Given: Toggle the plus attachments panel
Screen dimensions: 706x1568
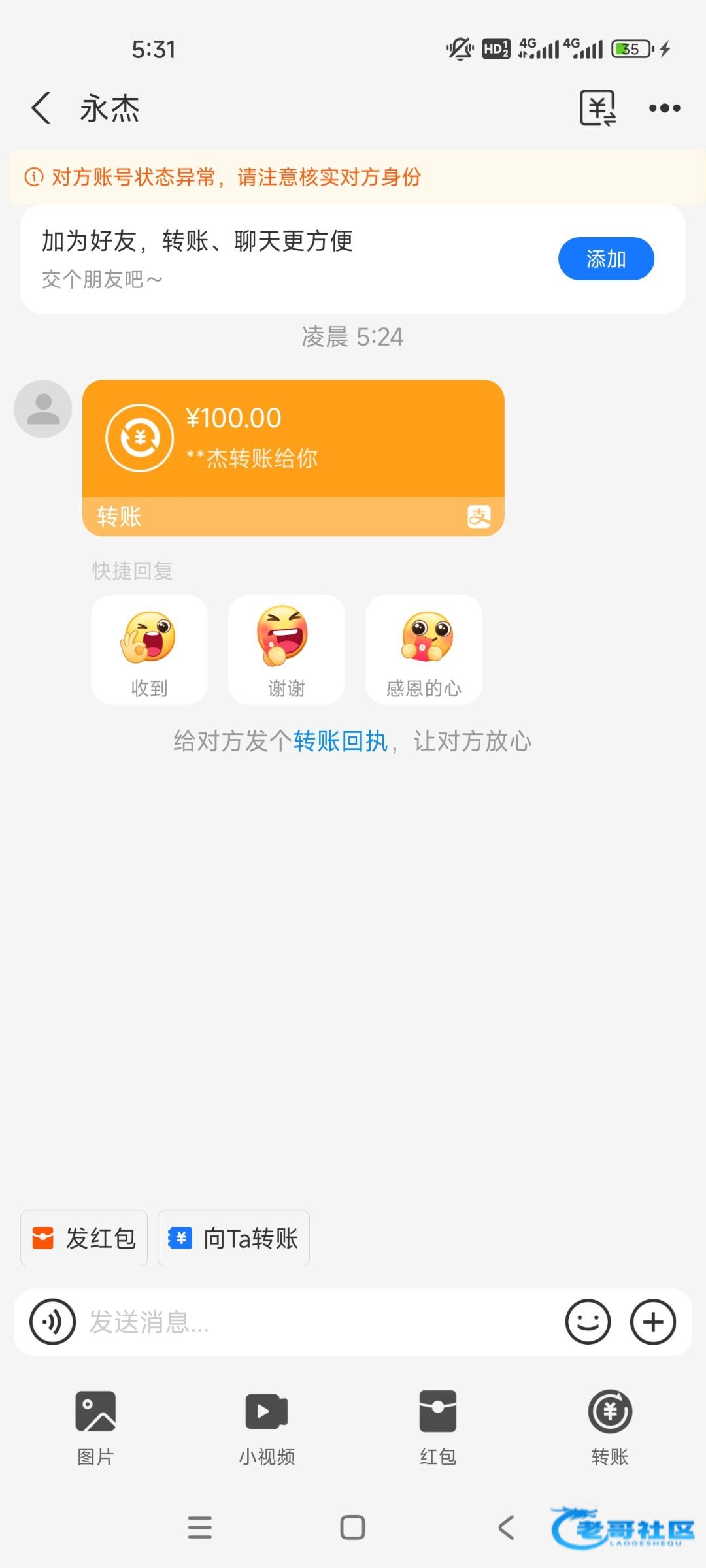Looking at the screenshot, I should (652, 1322).
